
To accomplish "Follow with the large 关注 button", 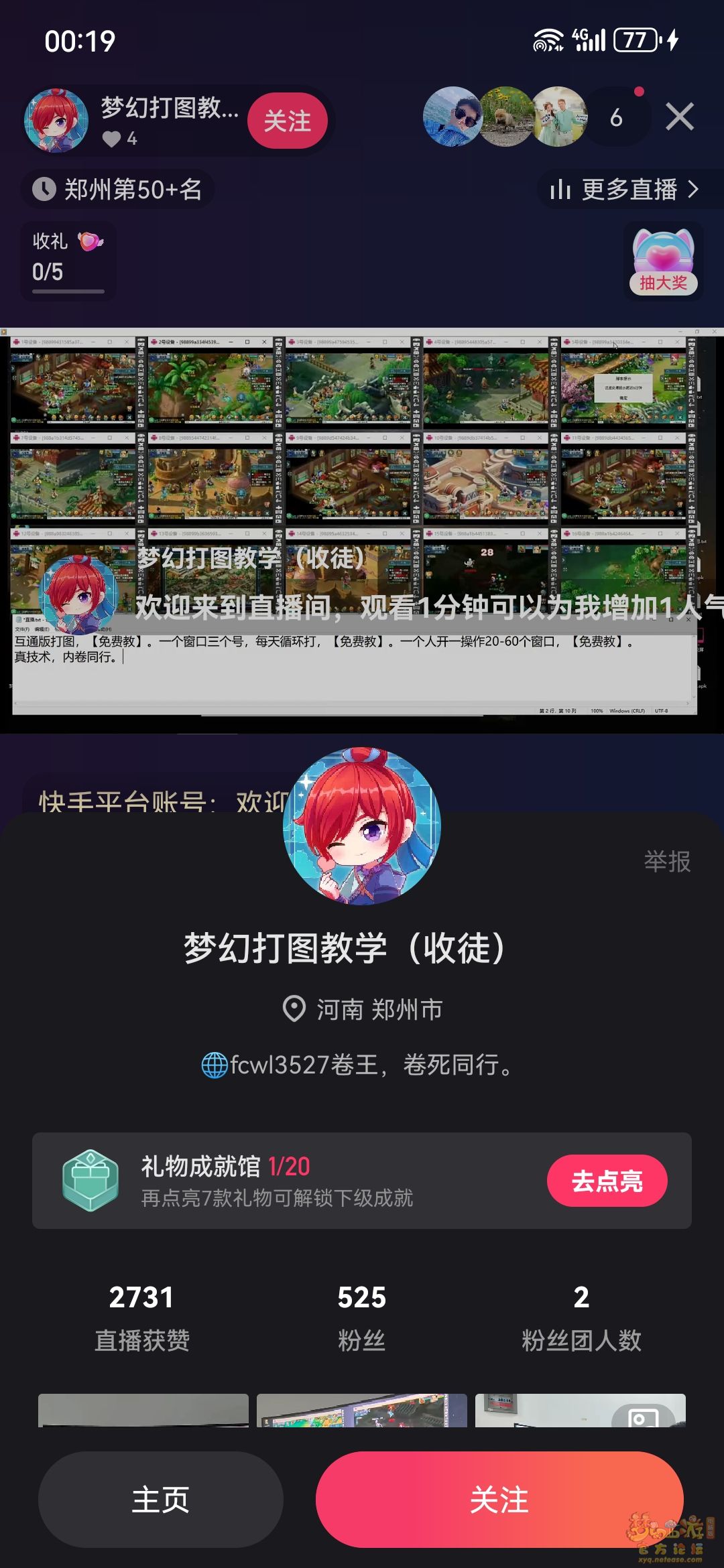I will pos(499,1500).
